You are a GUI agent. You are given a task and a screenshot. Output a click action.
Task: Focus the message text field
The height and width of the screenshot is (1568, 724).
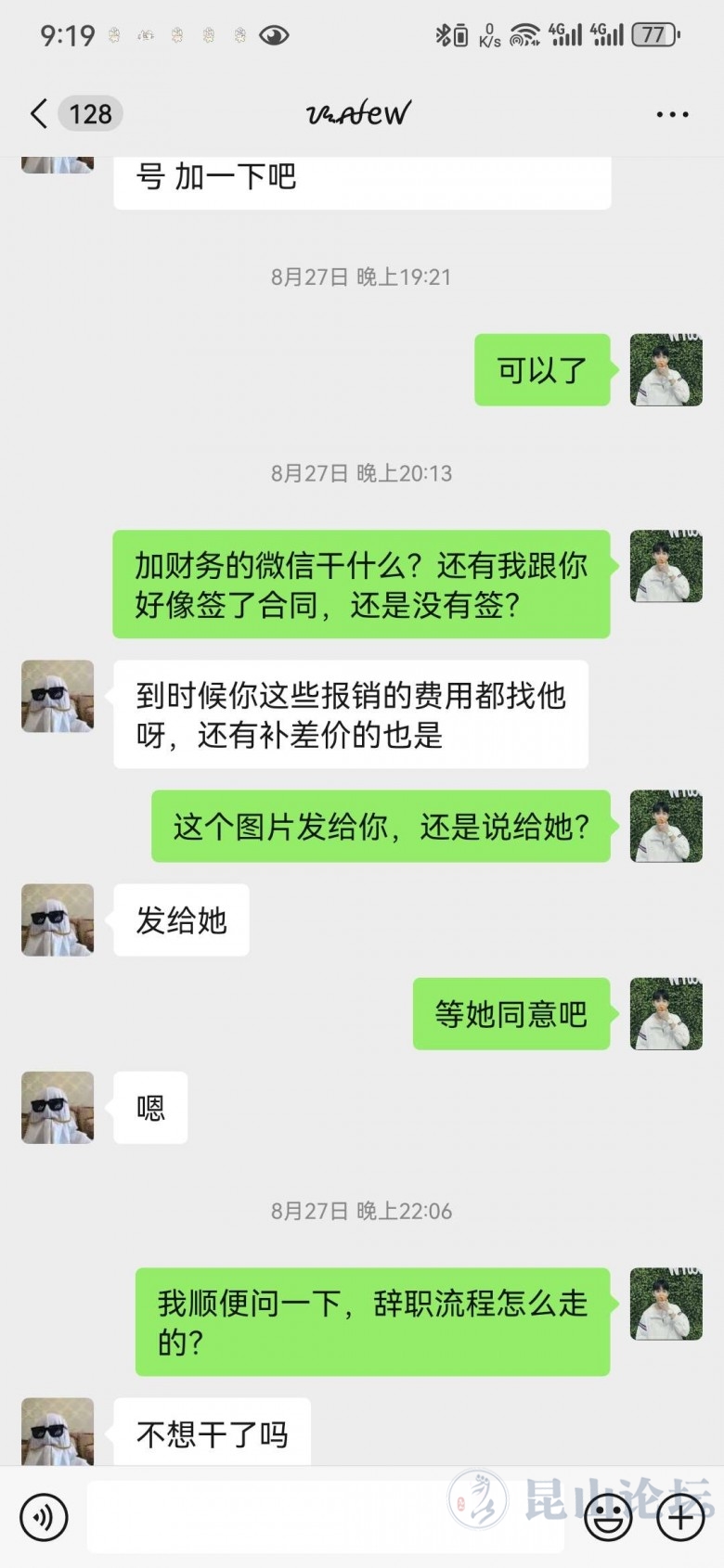(325, 1518)
